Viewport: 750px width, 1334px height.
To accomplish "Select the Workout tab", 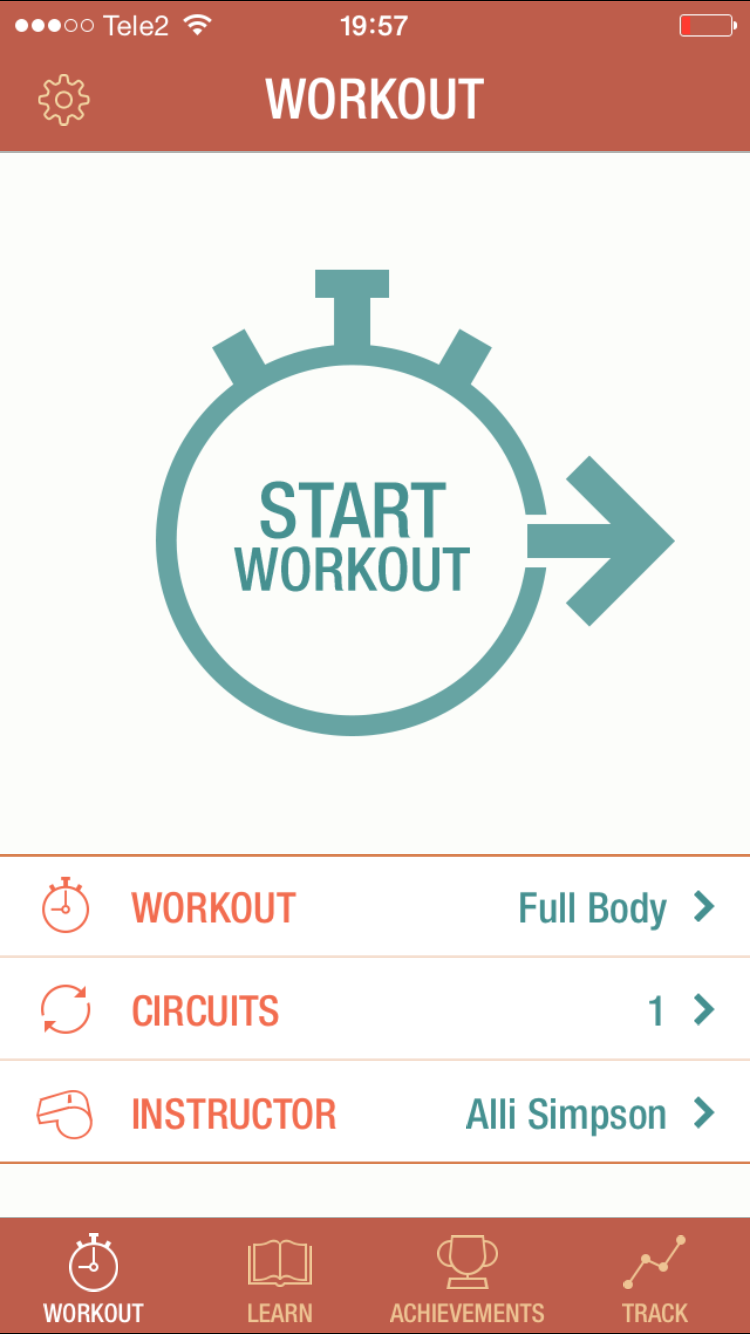I will [93, 1278].
